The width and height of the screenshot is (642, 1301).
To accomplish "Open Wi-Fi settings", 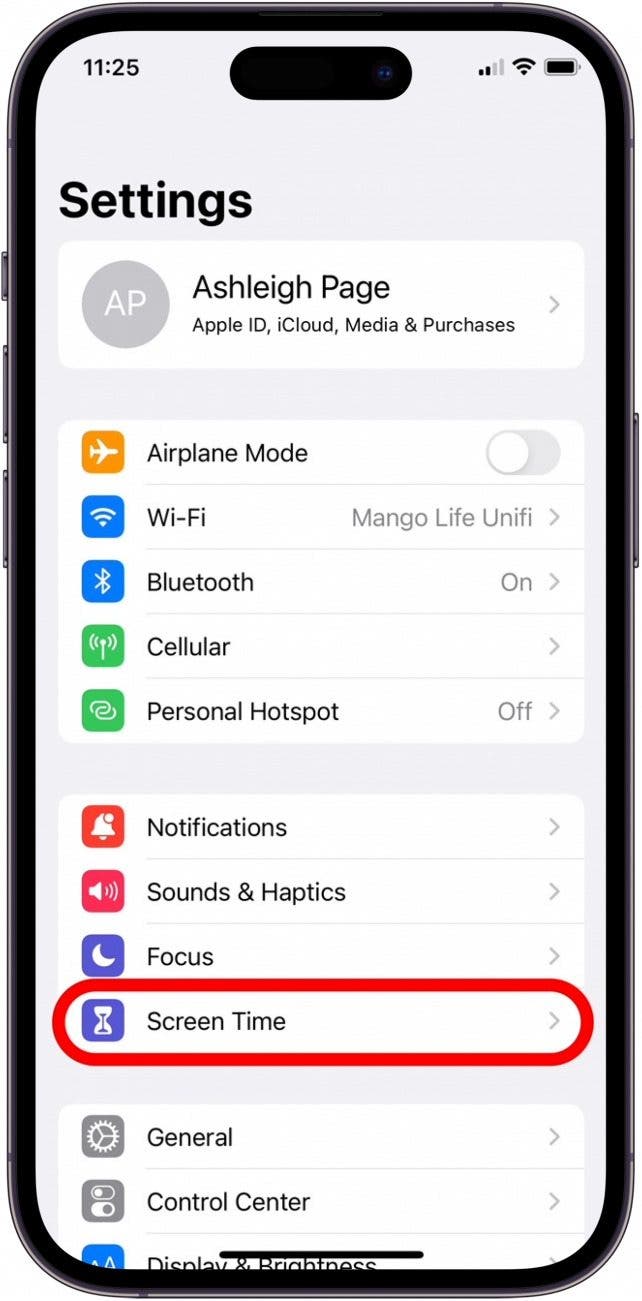I will pos(320,518).
